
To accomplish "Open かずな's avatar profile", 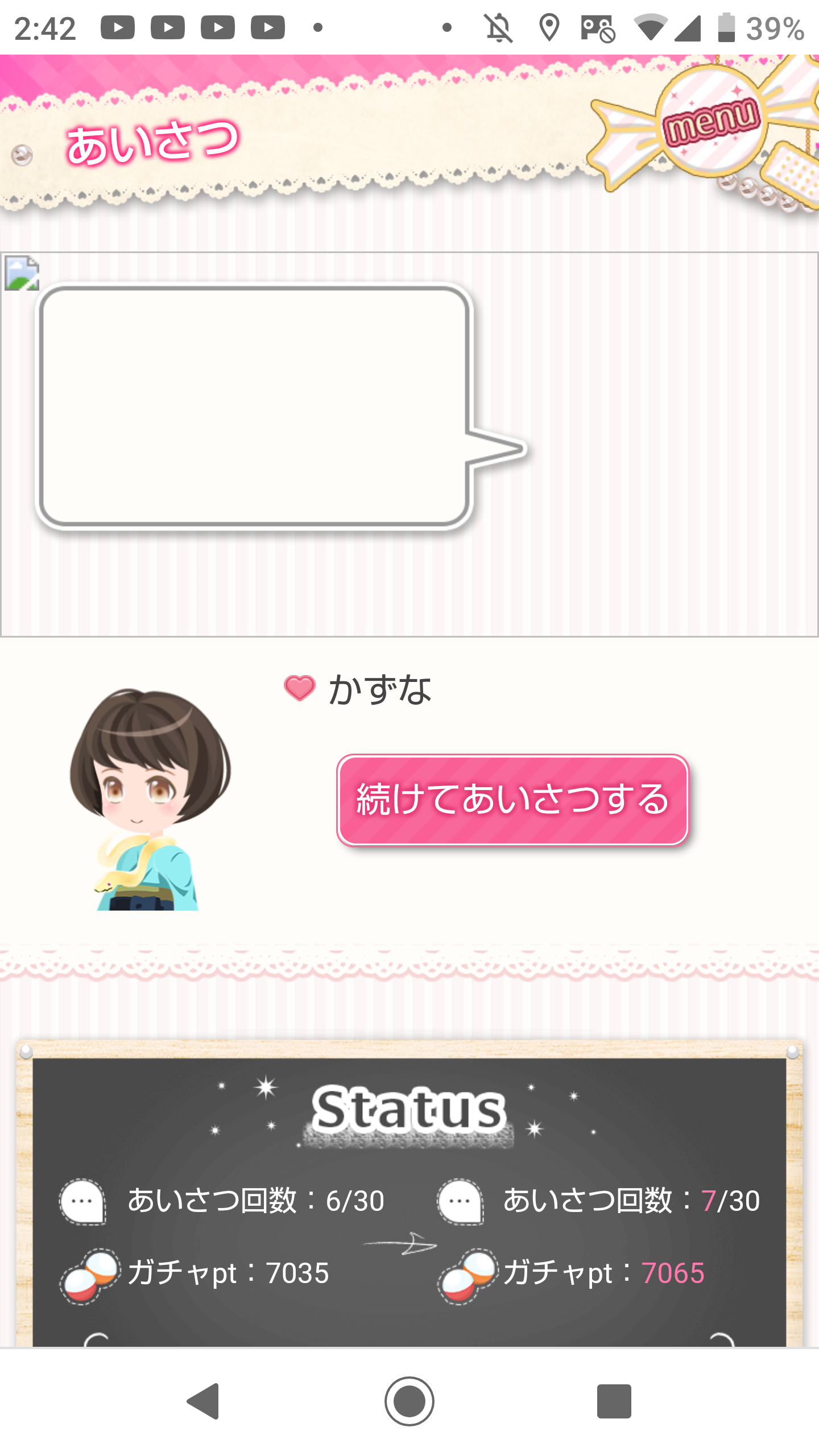I will 150,799.
